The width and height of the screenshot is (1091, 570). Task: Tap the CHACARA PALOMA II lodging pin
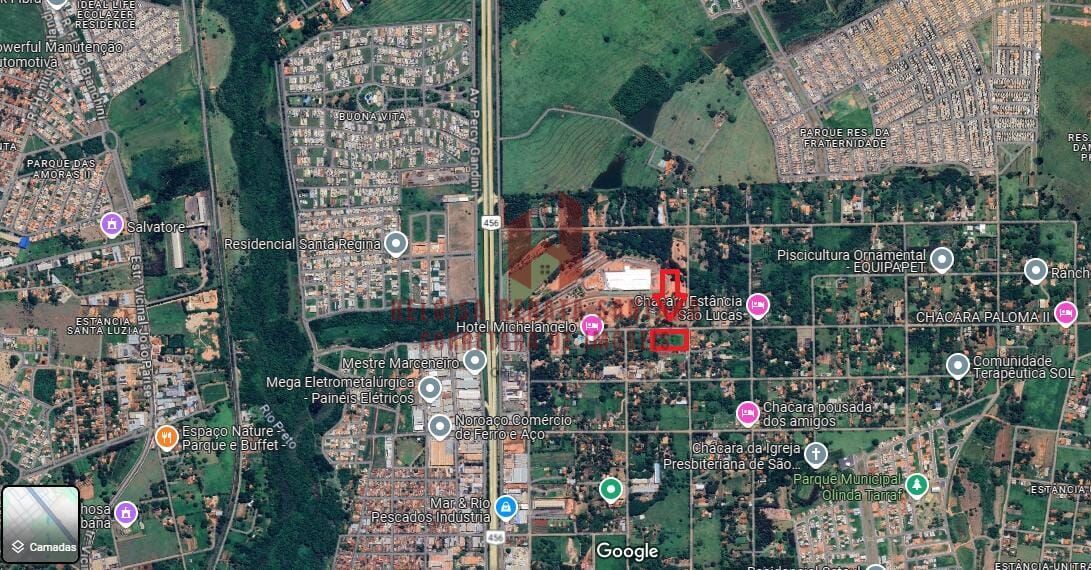pos(1066,314)
